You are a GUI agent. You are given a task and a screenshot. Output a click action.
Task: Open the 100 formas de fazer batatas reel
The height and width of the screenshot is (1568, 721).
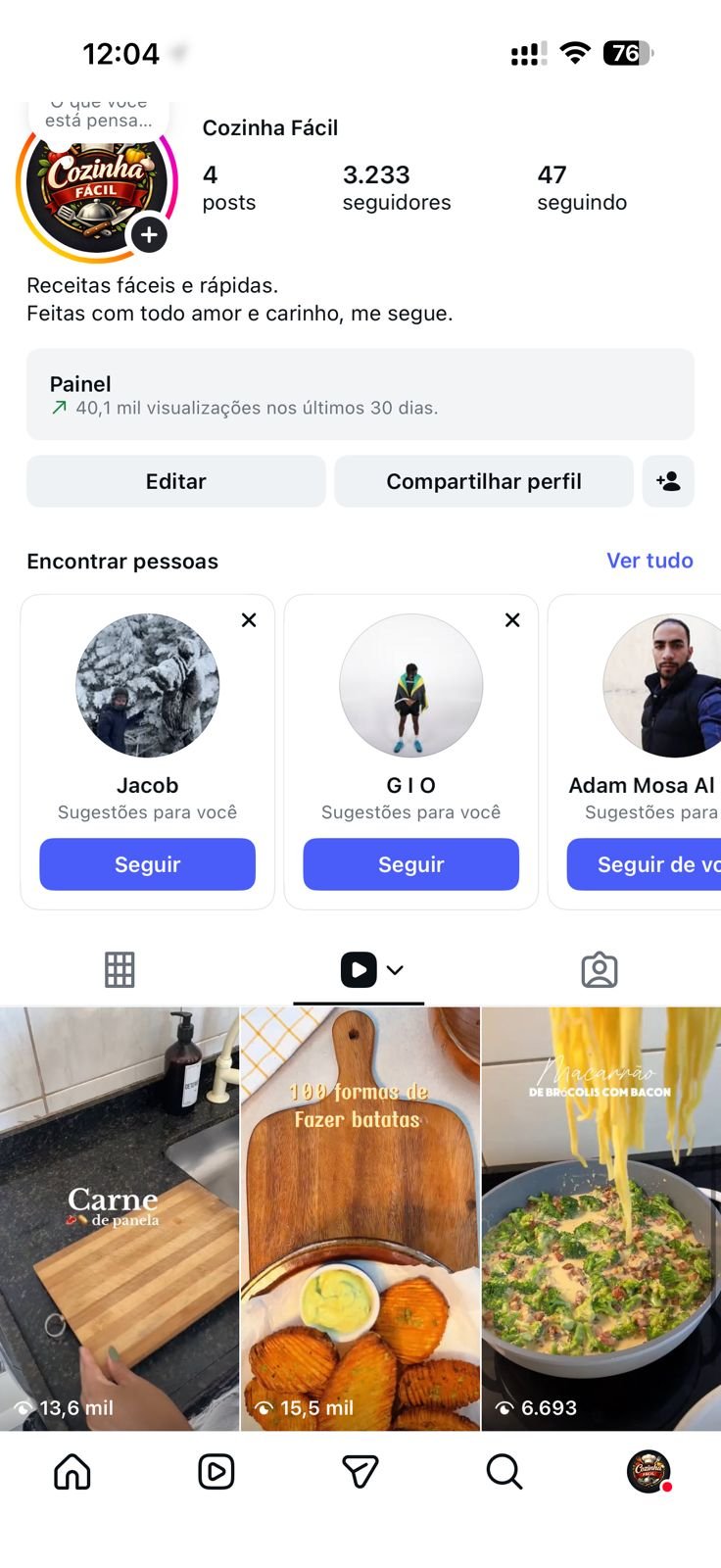(360, 1218)
